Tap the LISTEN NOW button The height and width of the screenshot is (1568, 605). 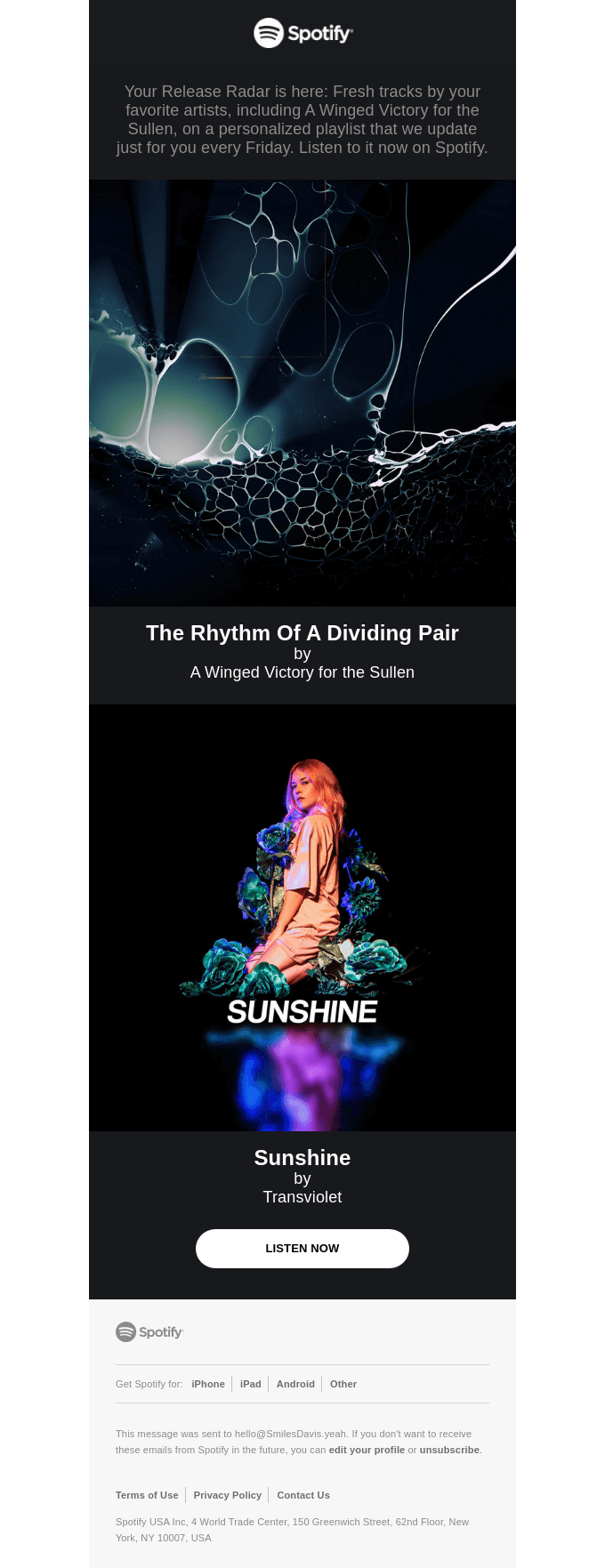302,1249
